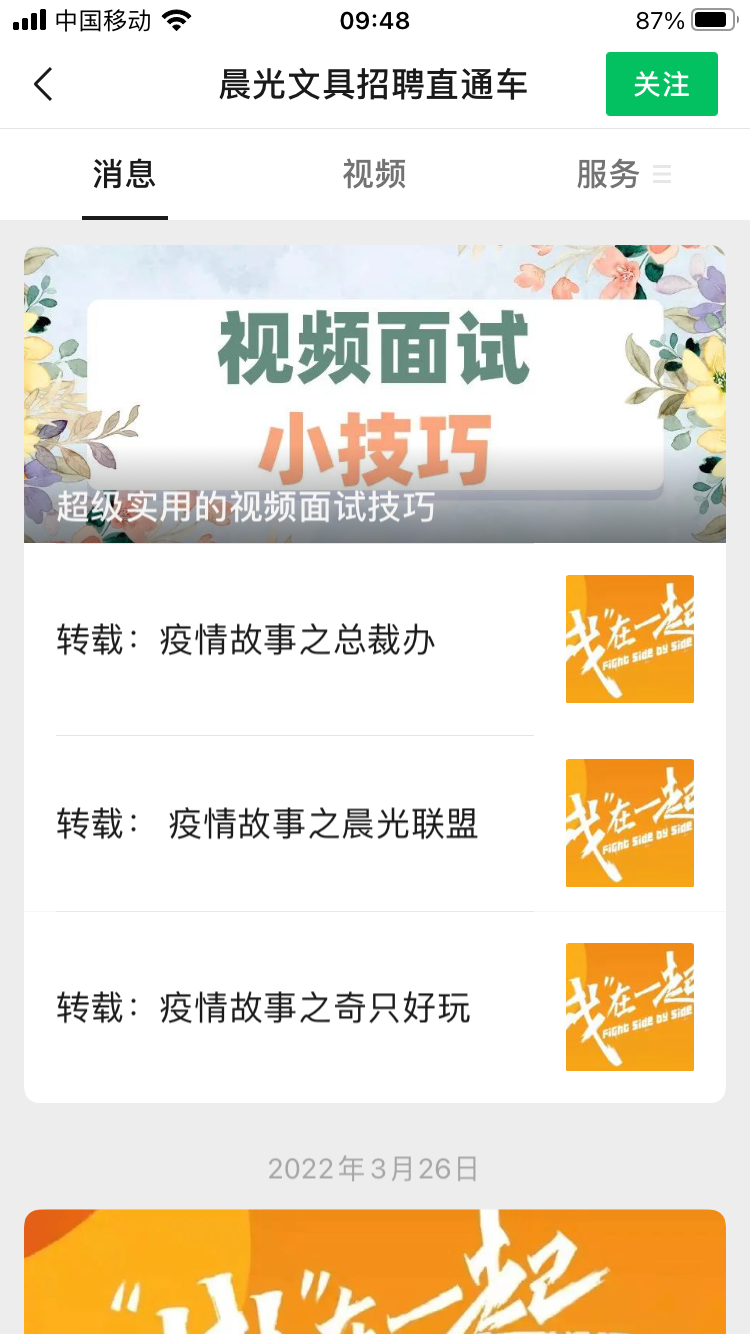Follow the account with the green 关注 button
Screen dimensions: 750x1334
pos(661,85)
